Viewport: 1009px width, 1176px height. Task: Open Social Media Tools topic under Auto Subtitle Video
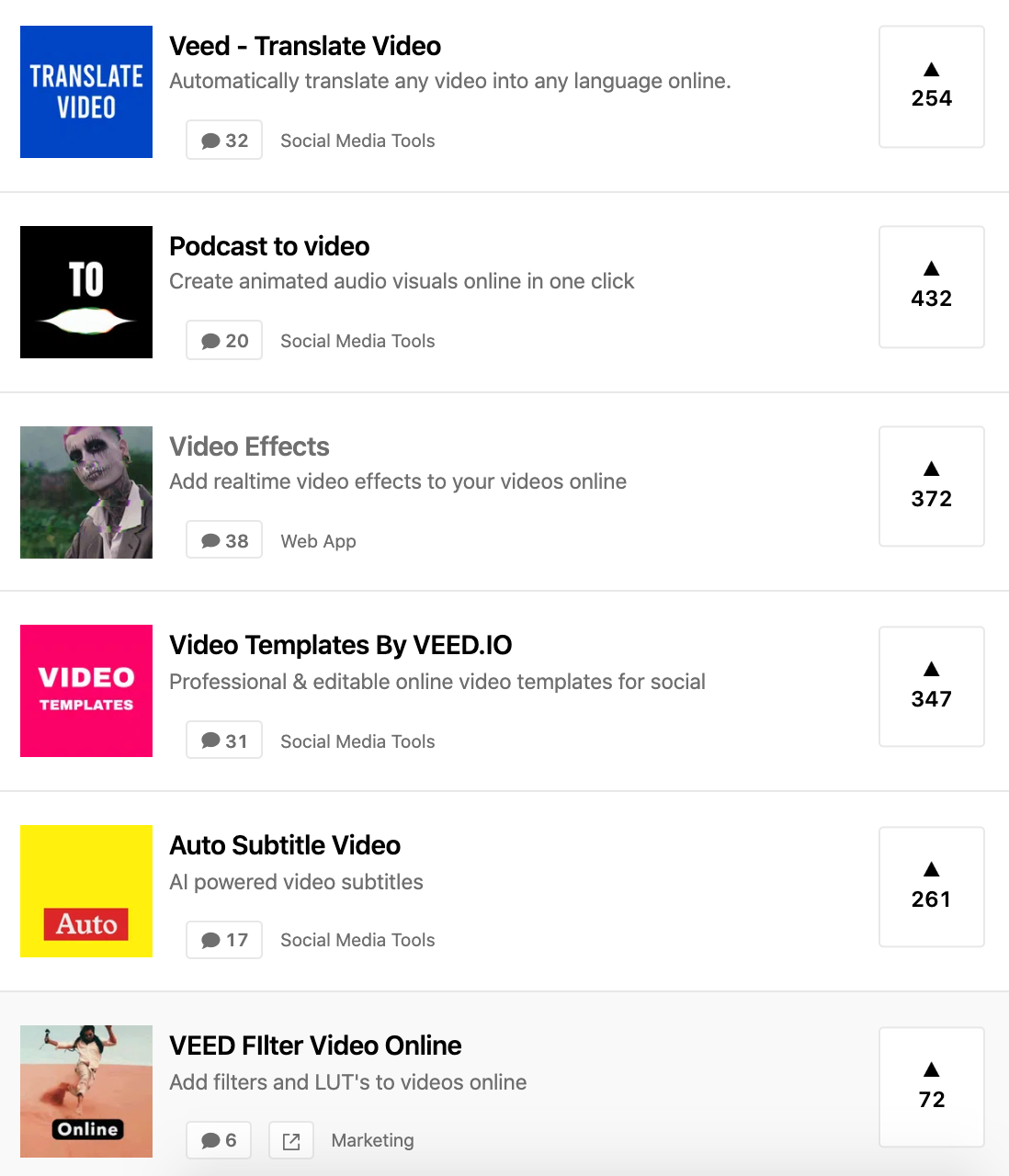click(x=357, y=940)
